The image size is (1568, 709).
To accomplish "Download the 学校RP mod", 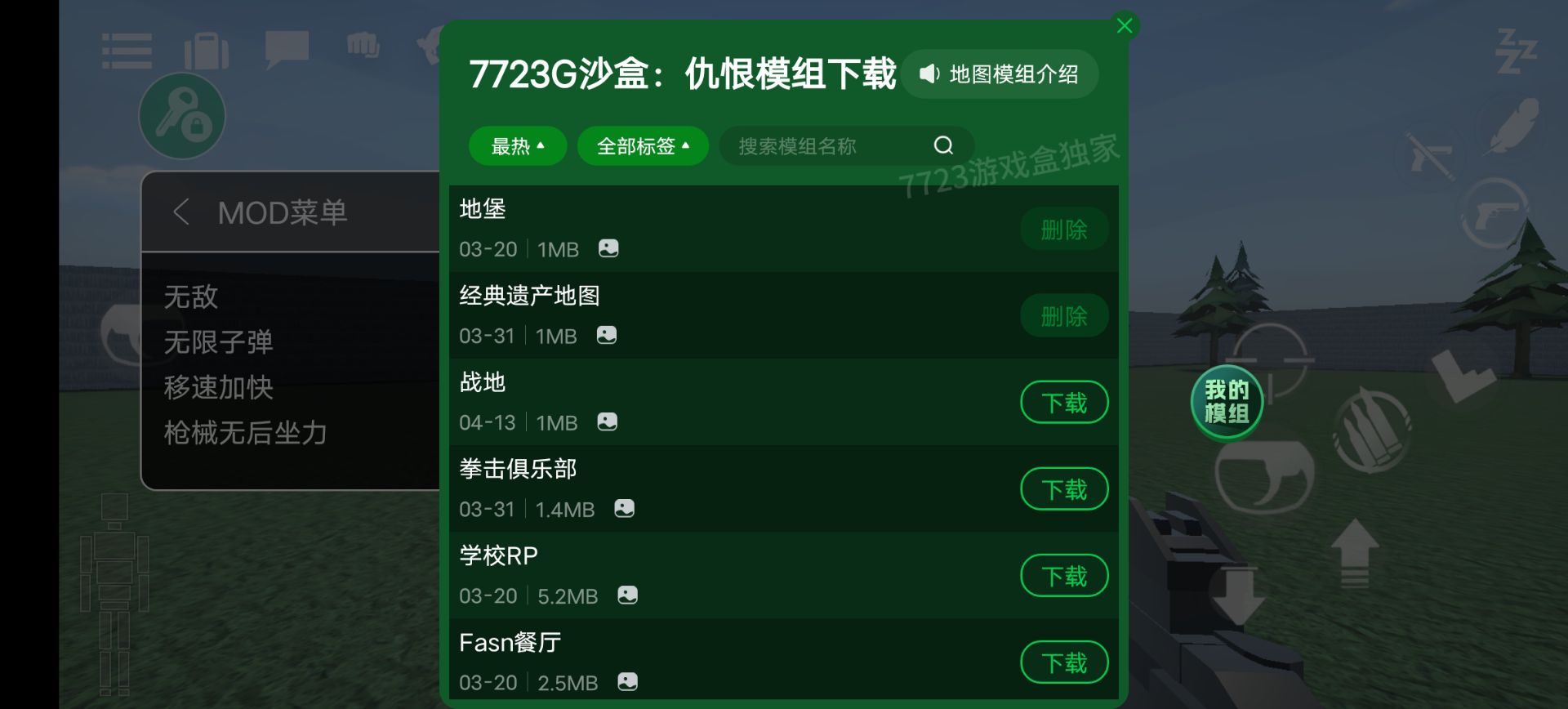I will (x=1063, y=576).
